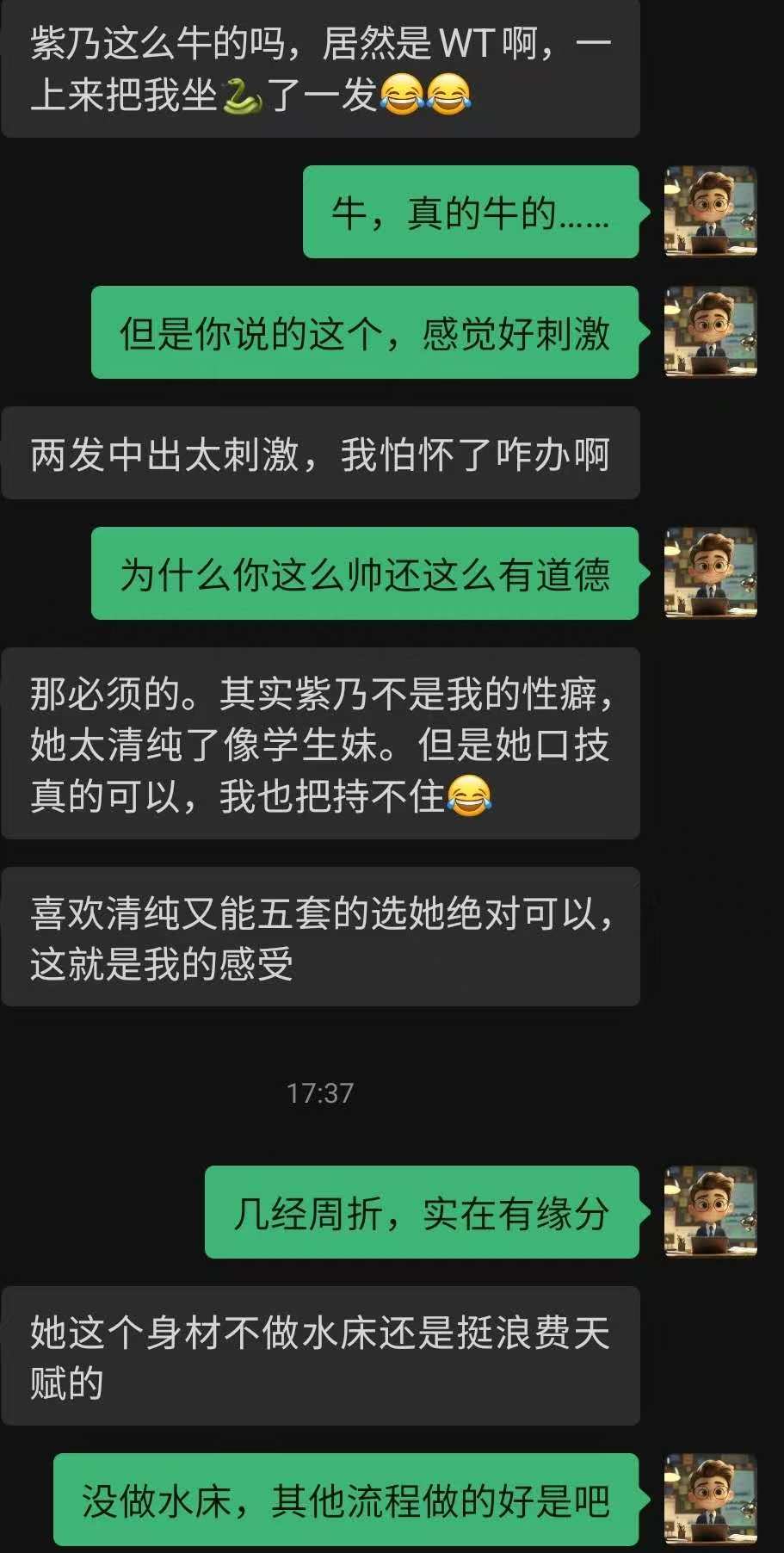Click the first laughing emoji in the top message
The image size is (784, 1553).
[401, 95]
